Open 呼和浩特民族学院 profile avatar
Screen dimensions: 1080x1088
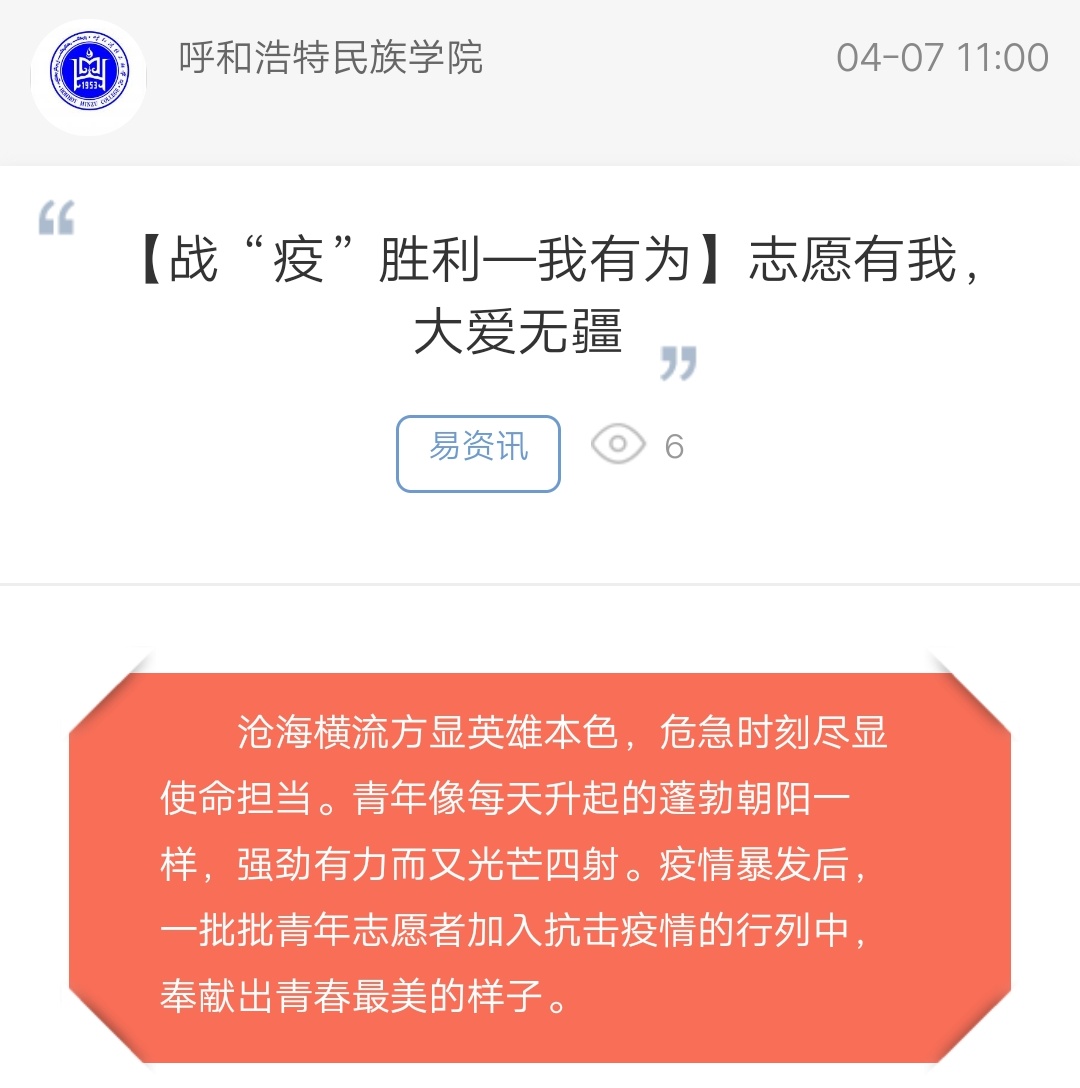tap(89, 77)
